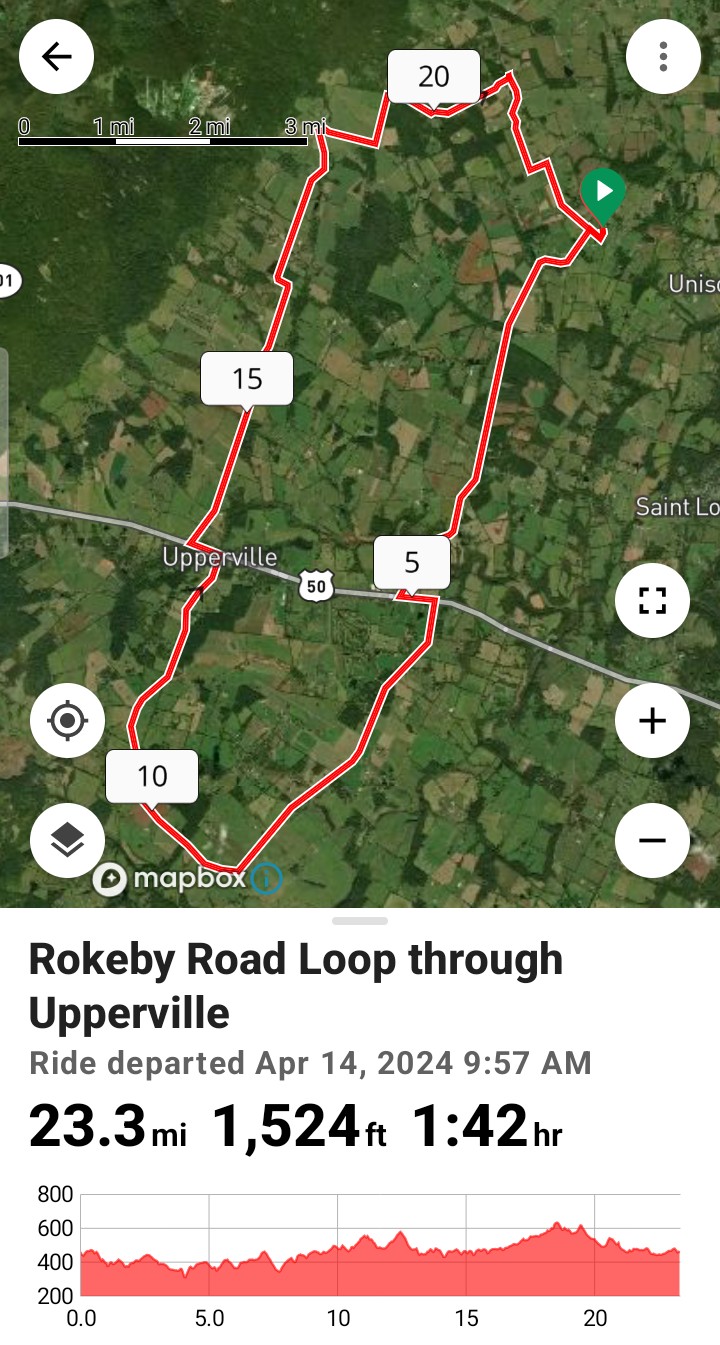Expand the map to full screen

[x=652, y=601]
